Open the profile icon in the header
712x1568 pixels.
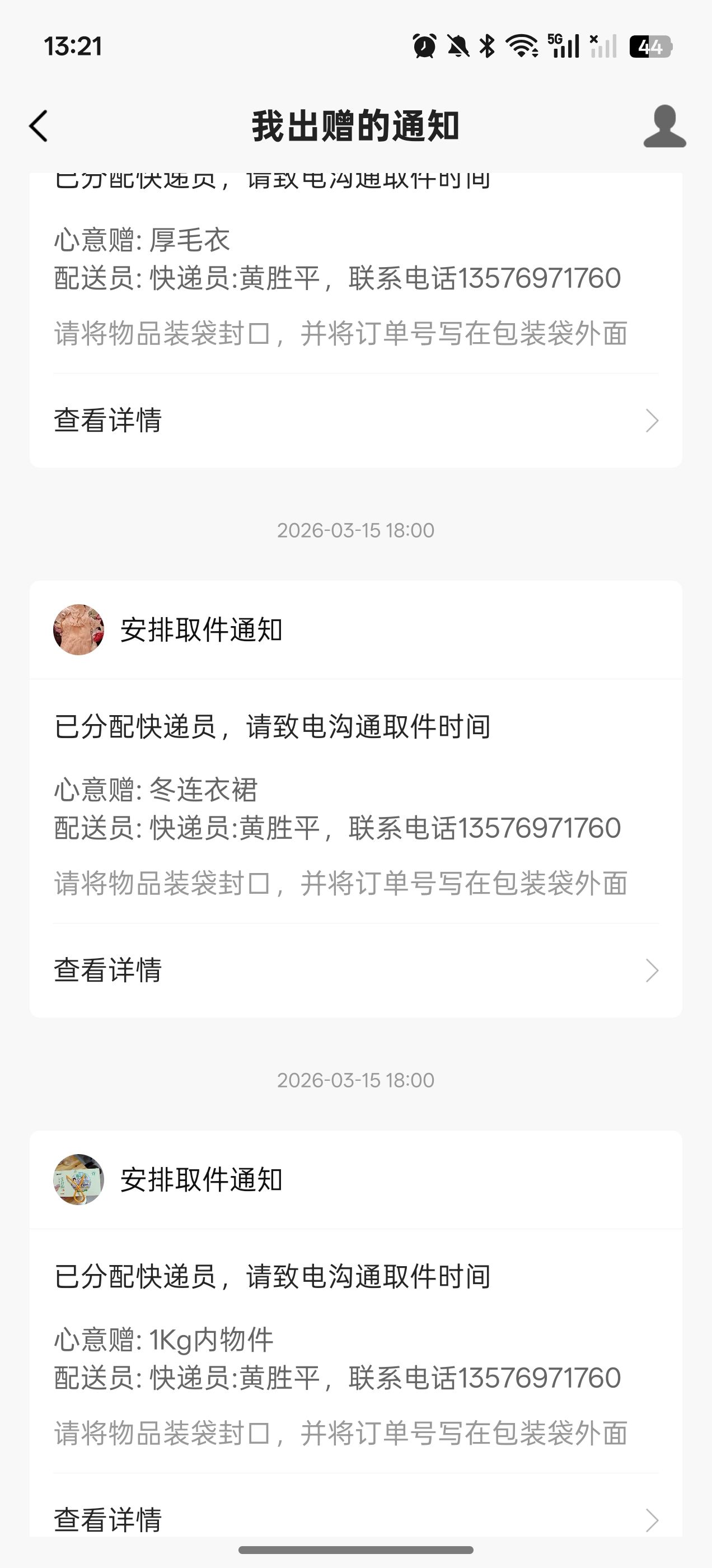tap(664, 127)
